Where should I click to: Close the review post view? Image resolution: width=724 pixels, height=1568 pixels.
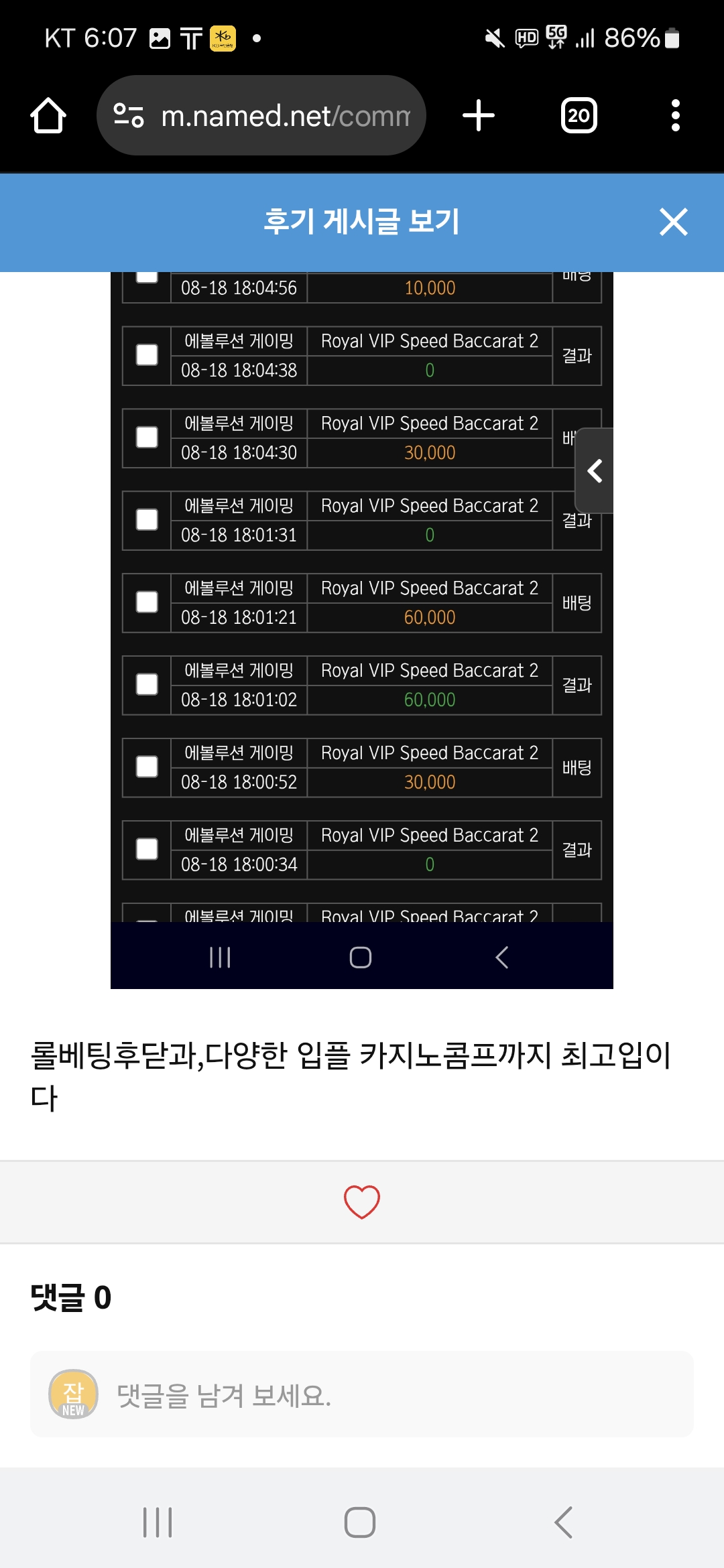673,222
